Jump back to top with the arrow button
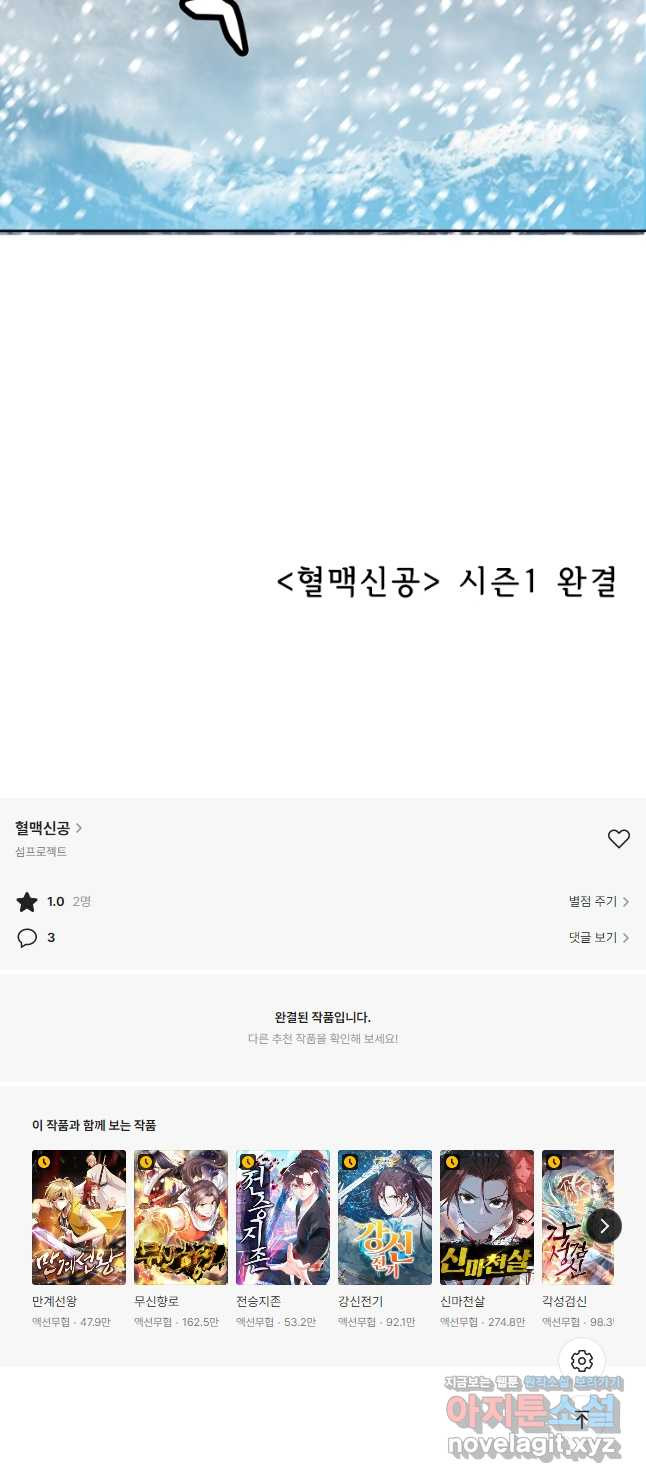Viewport: 646px width, 1483px height. pos(582,1419)
